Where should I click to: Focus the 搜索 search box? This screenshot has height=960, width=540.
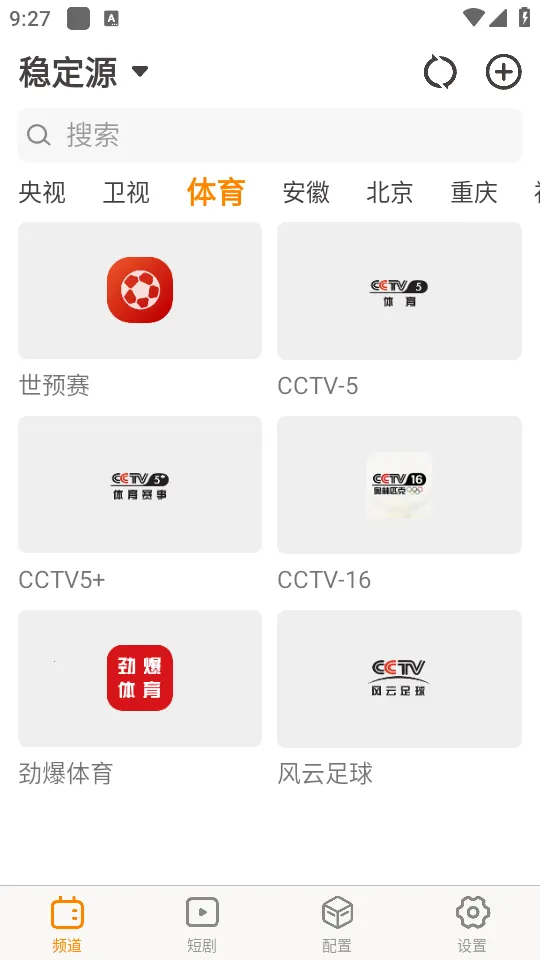(270, 135)
